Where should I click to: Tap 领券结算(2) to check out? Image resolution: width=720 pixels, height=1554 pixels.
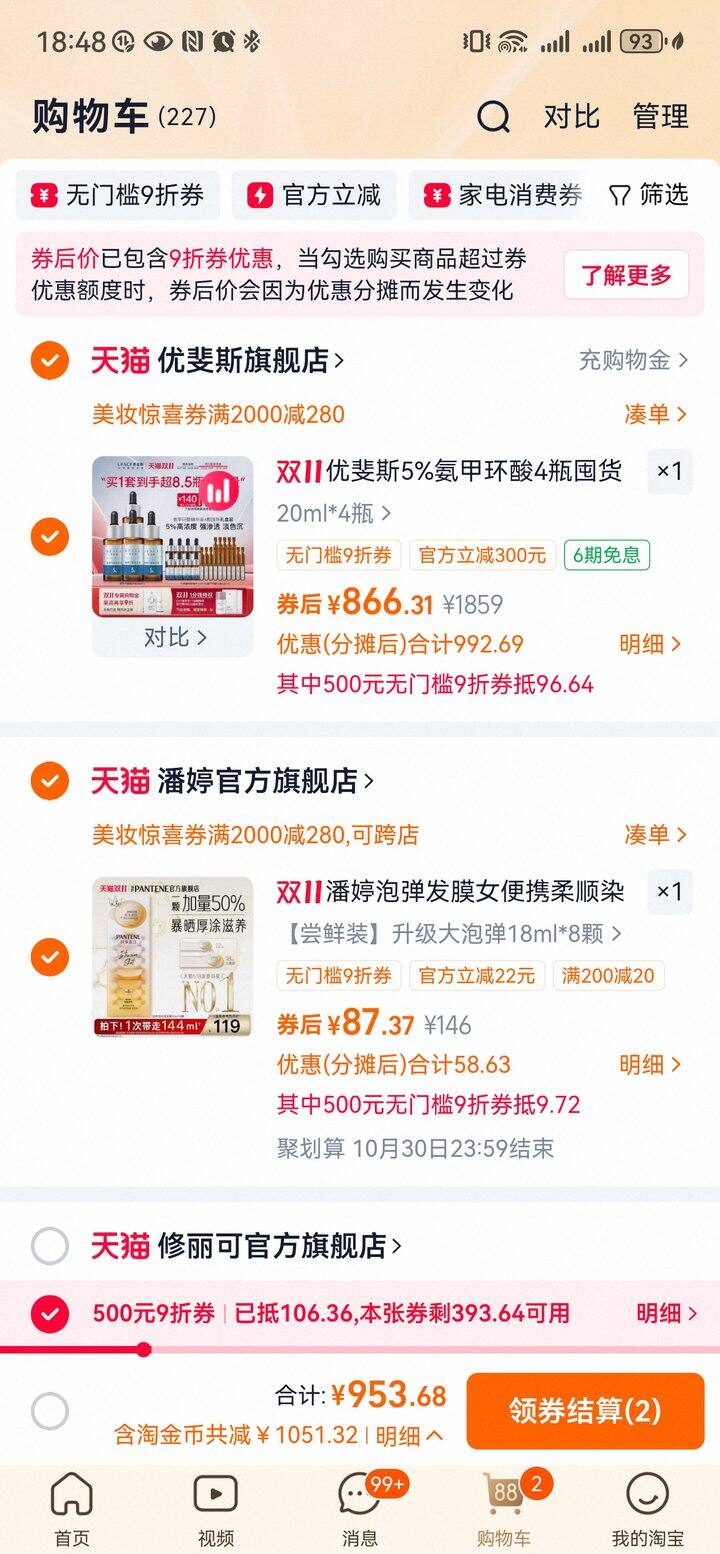tap(585, 1411)
